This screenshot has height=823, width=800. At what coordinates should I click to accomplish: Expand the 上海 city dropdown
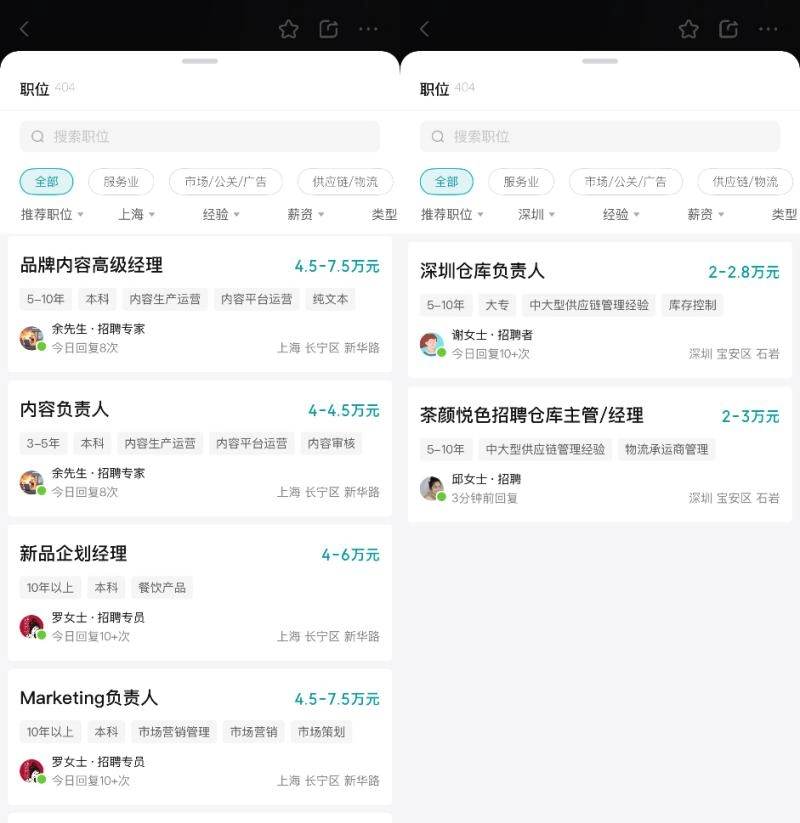[136, 214]
